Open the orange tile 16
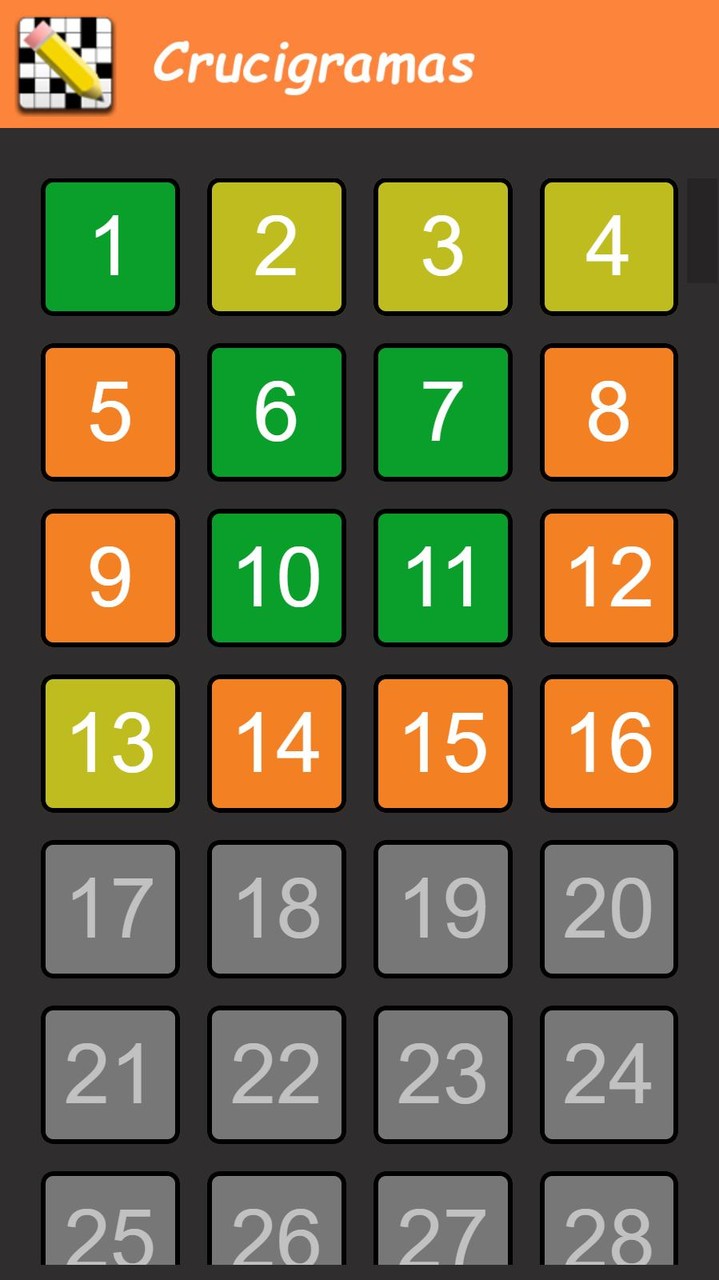This screenshot has width=719, height=1280. click(x=608, y=744)
